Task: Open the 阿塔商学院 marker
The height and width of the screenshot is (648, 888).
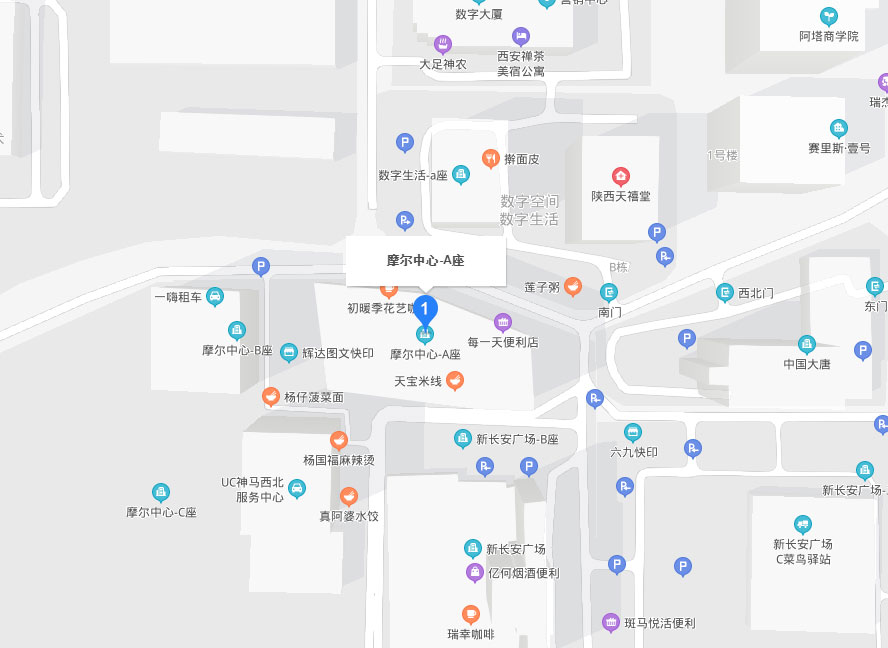Action: click(x=829, y=16)
